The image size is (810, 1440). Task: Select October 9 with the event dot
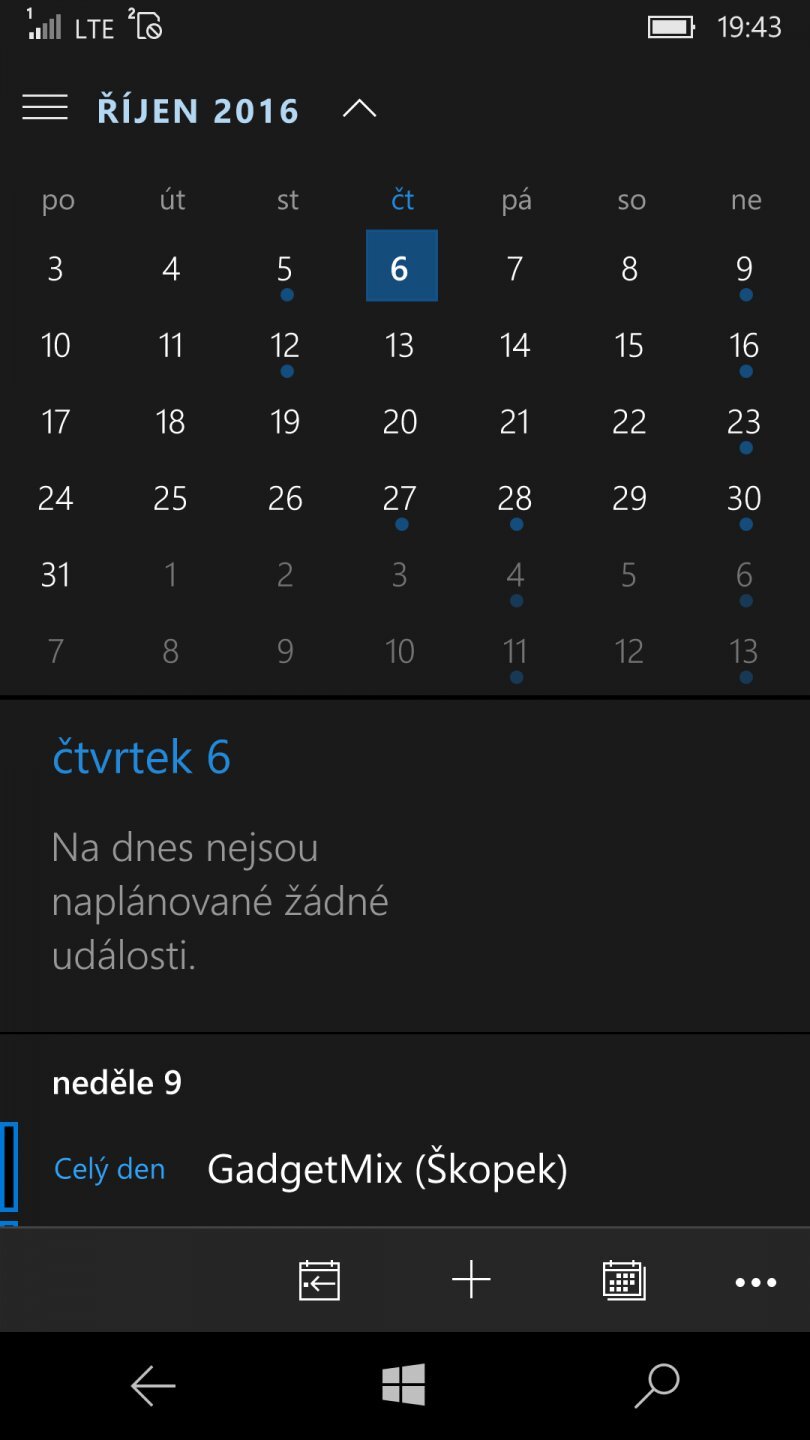743,267
